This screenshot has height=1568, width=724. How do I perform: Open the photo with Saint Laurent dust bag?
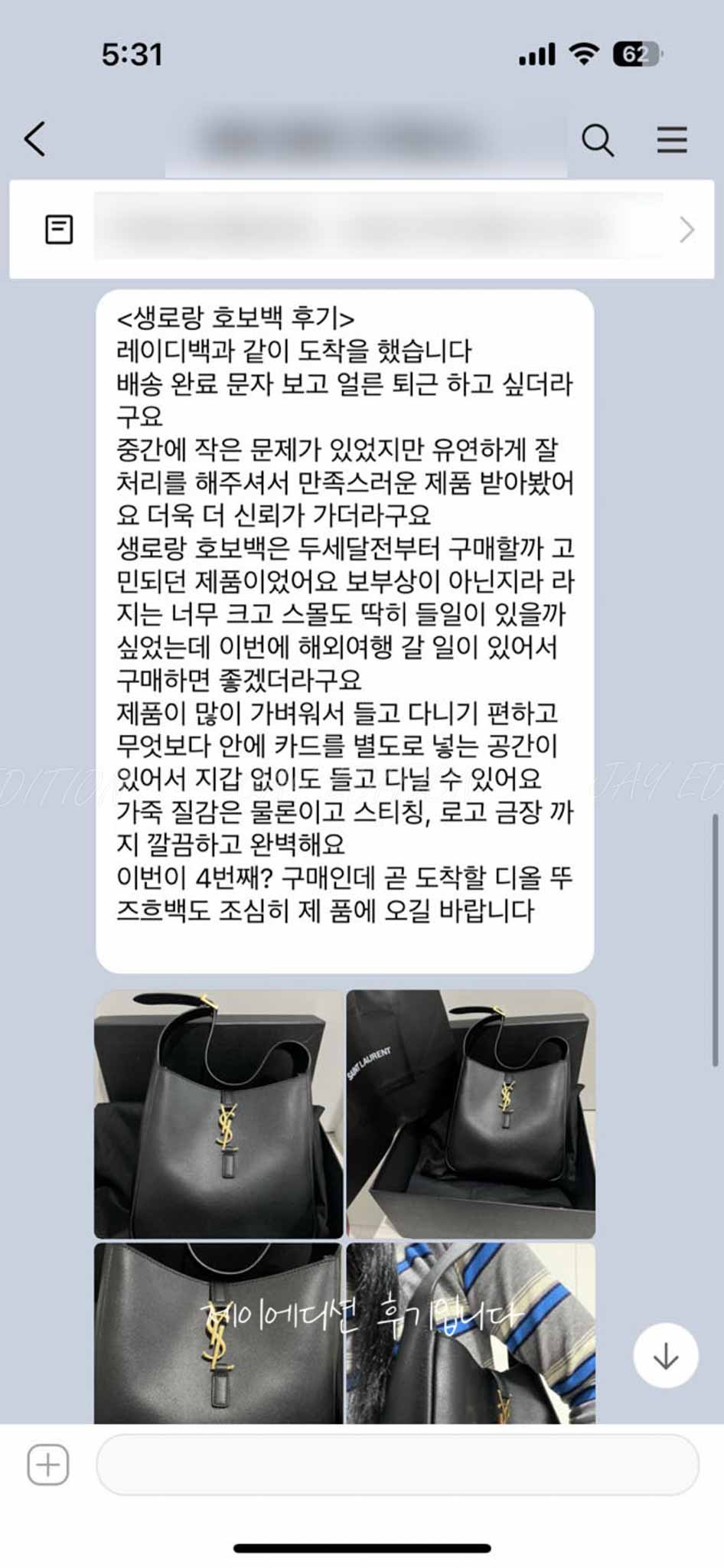(471, 1113)
